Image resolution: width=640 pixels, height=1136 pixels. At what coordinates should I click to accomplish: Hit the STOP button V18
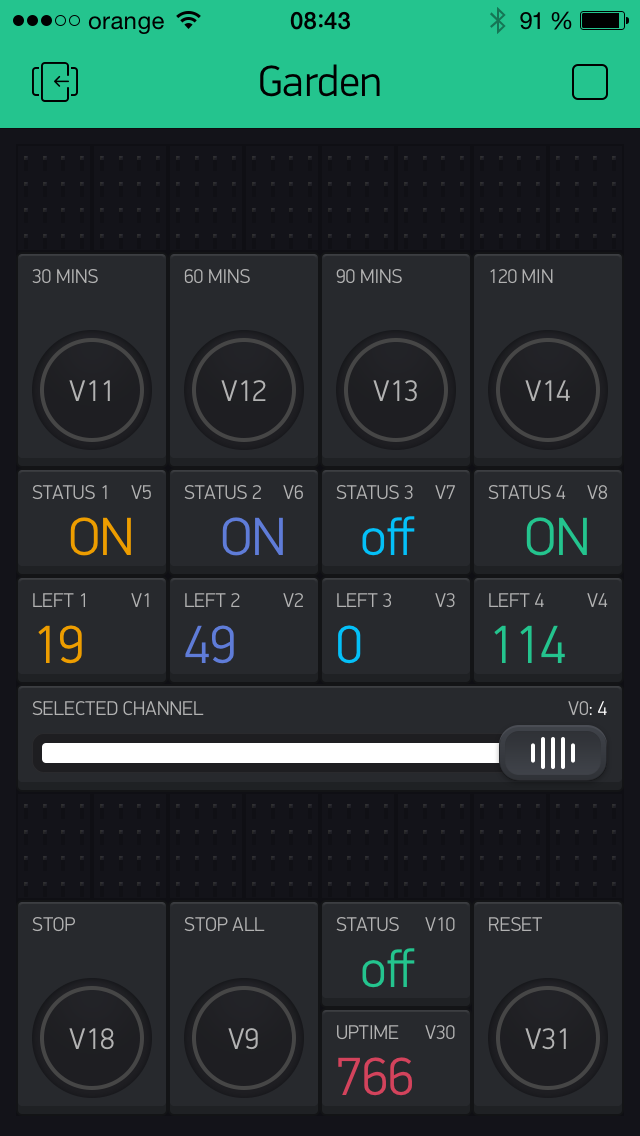point(92,1039)
